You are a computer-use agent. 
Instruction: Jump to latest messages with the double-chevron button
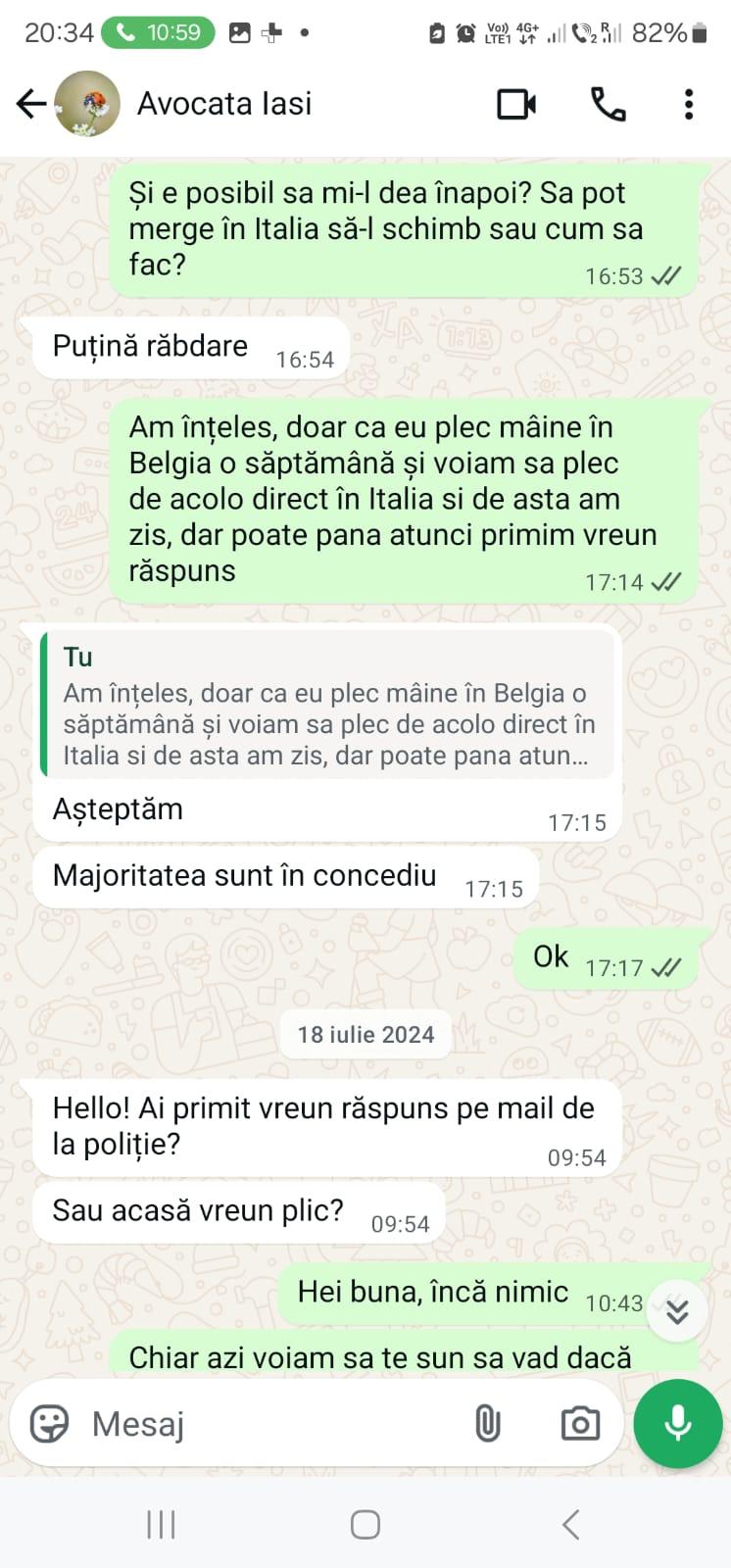coord(677,1311)
